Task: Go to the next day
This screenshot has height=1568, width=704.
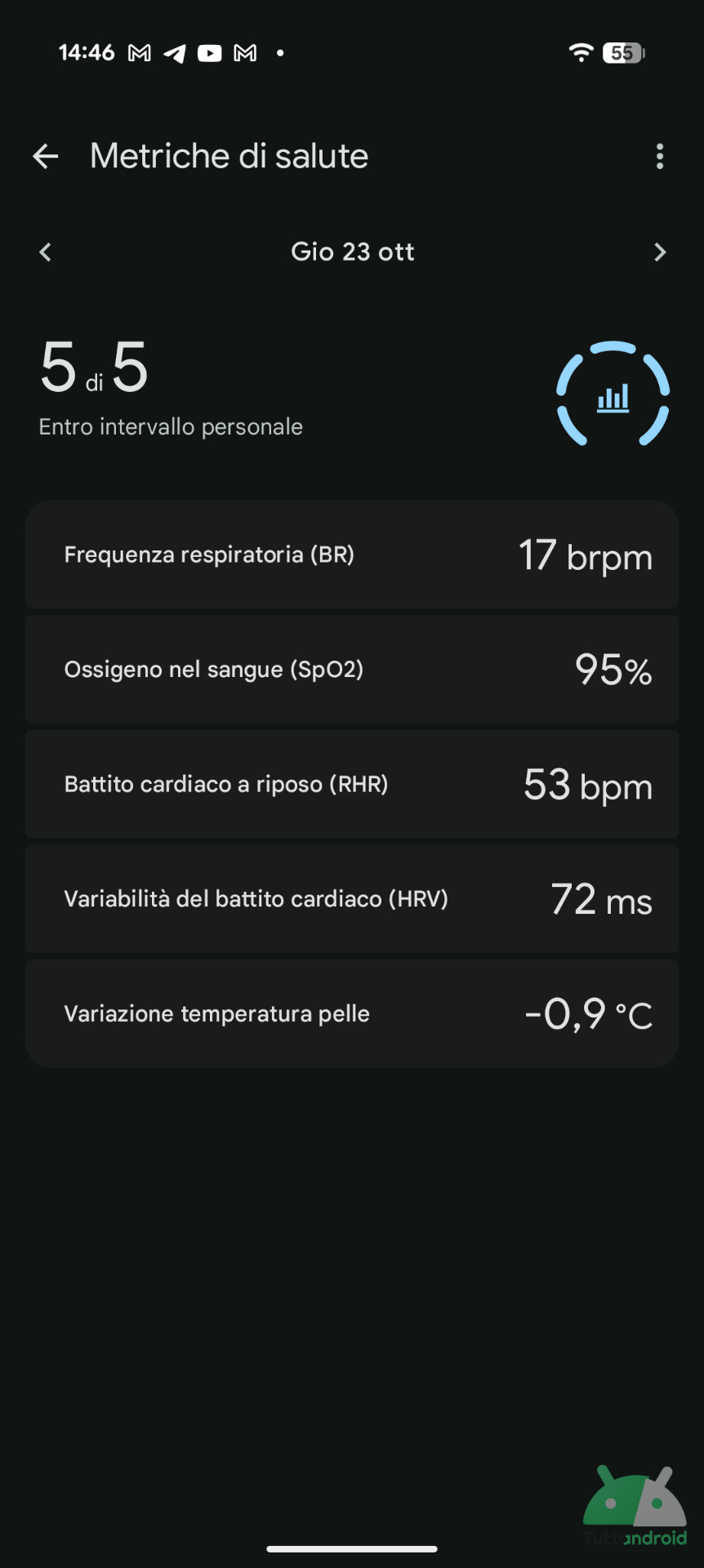Action: (660, 252)
